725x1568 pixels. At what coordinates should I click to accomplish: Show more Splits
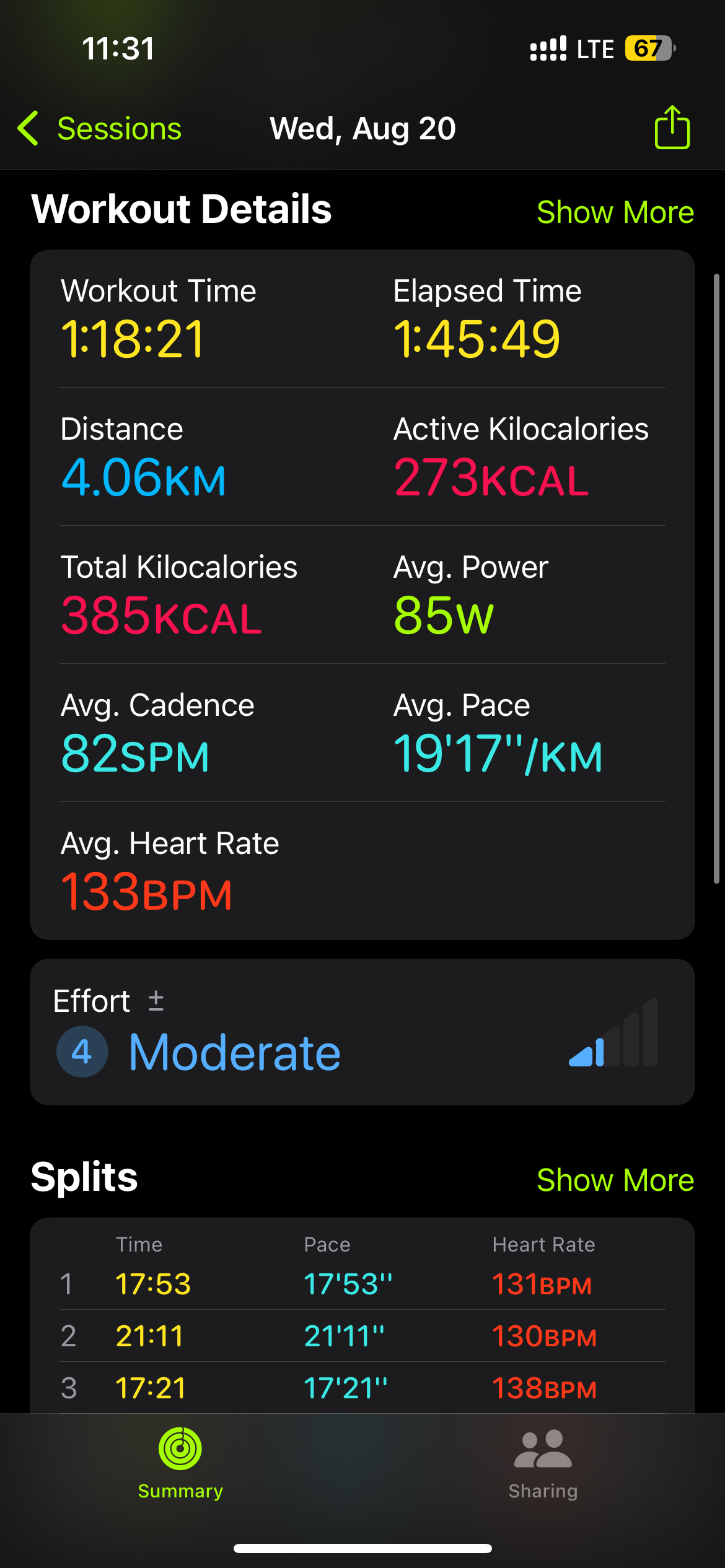coord(615,1180)
